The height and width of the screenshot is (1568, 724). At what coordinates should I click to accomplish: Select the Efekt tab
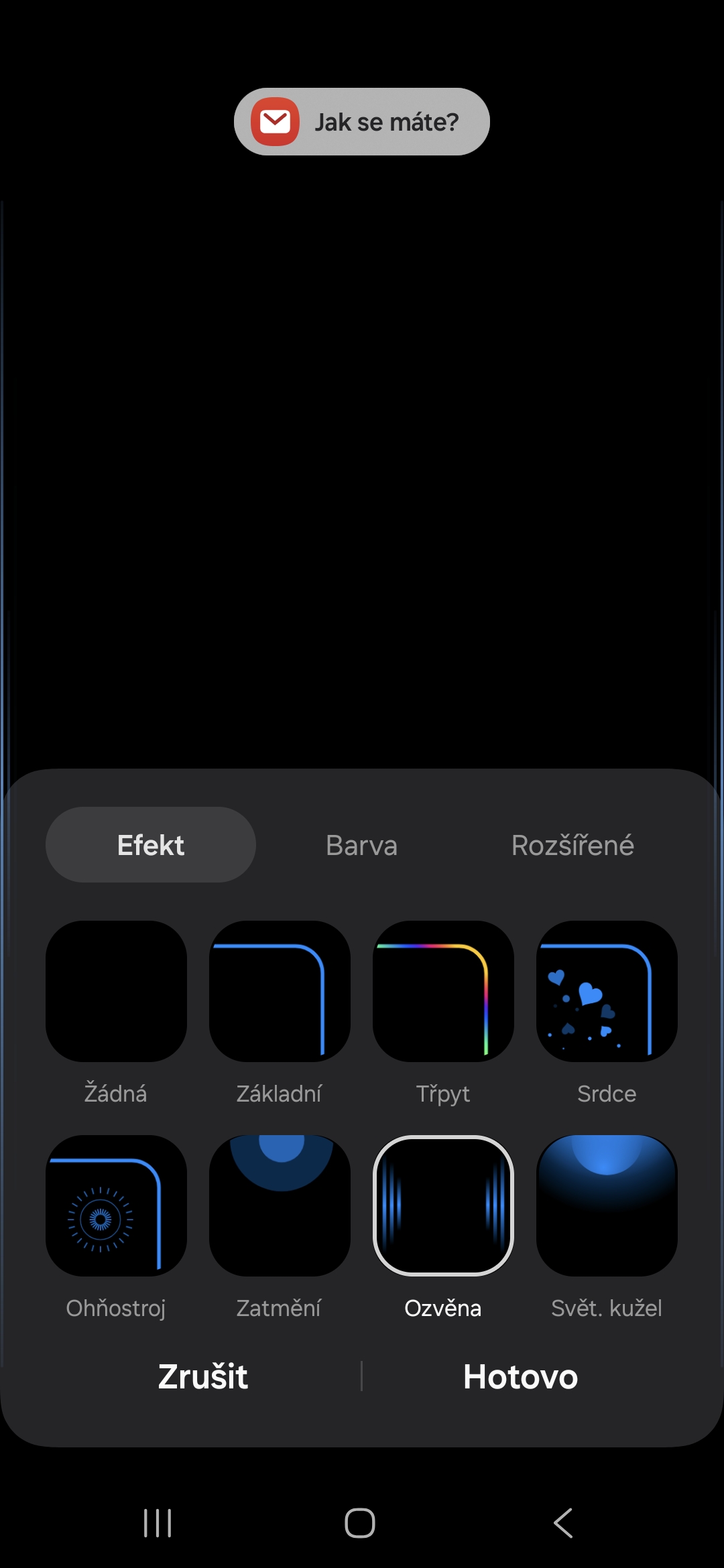click(151, 845)
